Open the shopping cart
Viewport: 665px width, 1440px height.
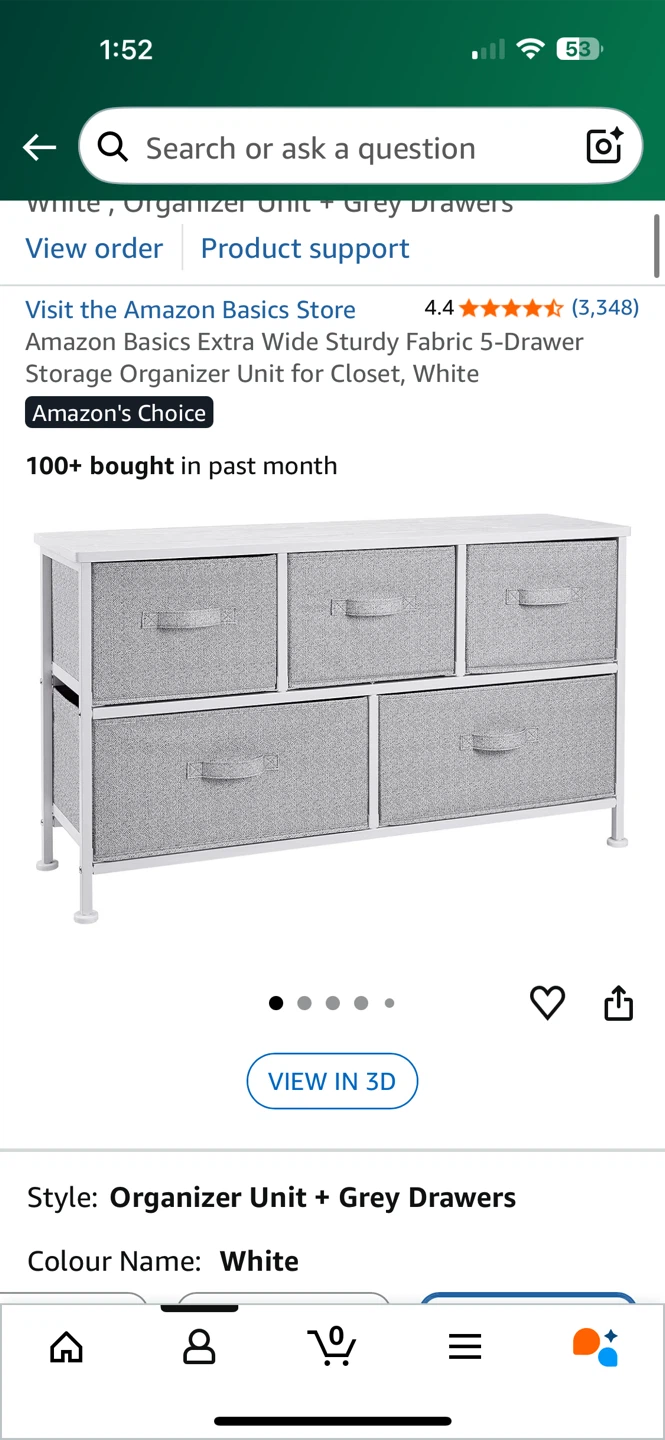332,1347
